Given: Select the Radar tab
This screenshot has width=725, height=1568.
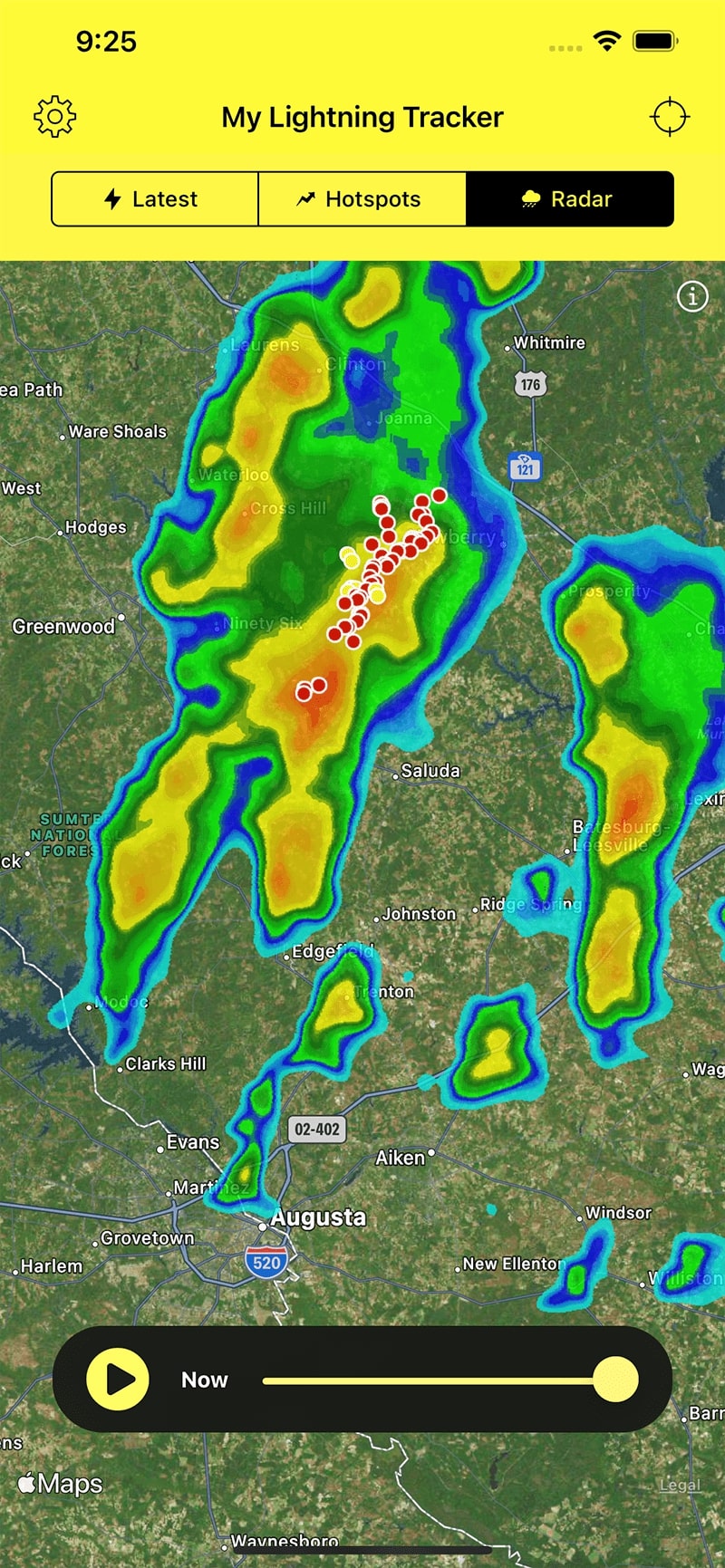Looking at the screenshot, I should tap(569, 199).
